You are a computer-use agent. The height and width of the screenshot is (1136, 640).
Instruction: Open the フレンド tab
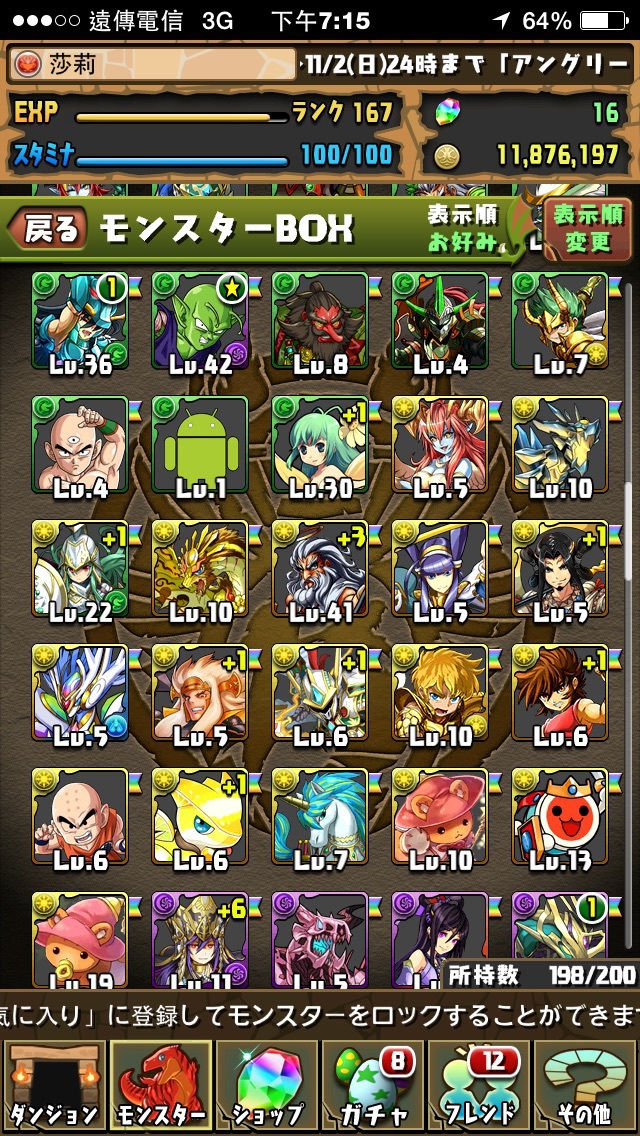(480, 1085)
